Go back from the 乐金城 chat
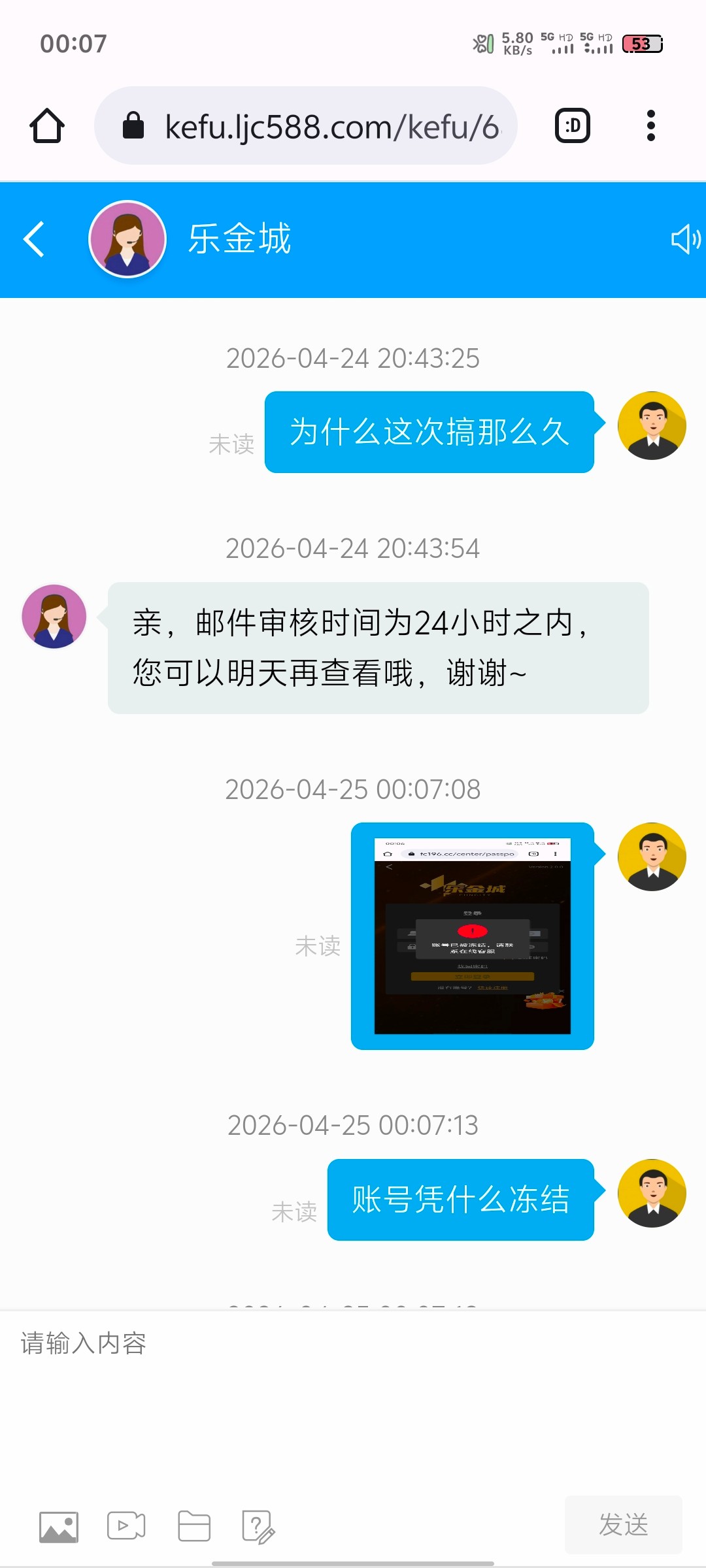Screen dimensions: 706x1568 click(x=34, y=239)
